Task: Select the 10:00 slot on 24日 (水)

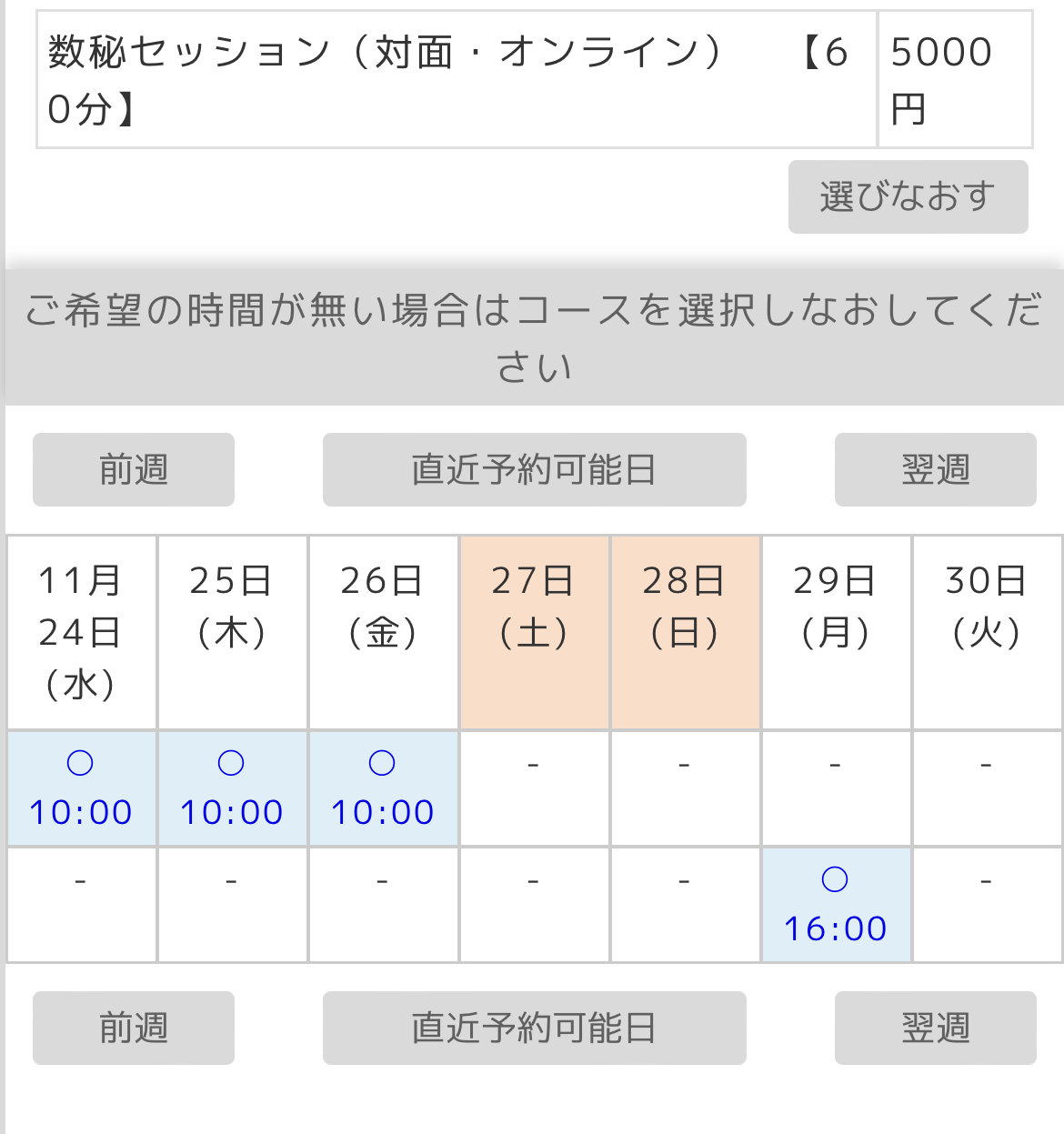Action: 81,788
